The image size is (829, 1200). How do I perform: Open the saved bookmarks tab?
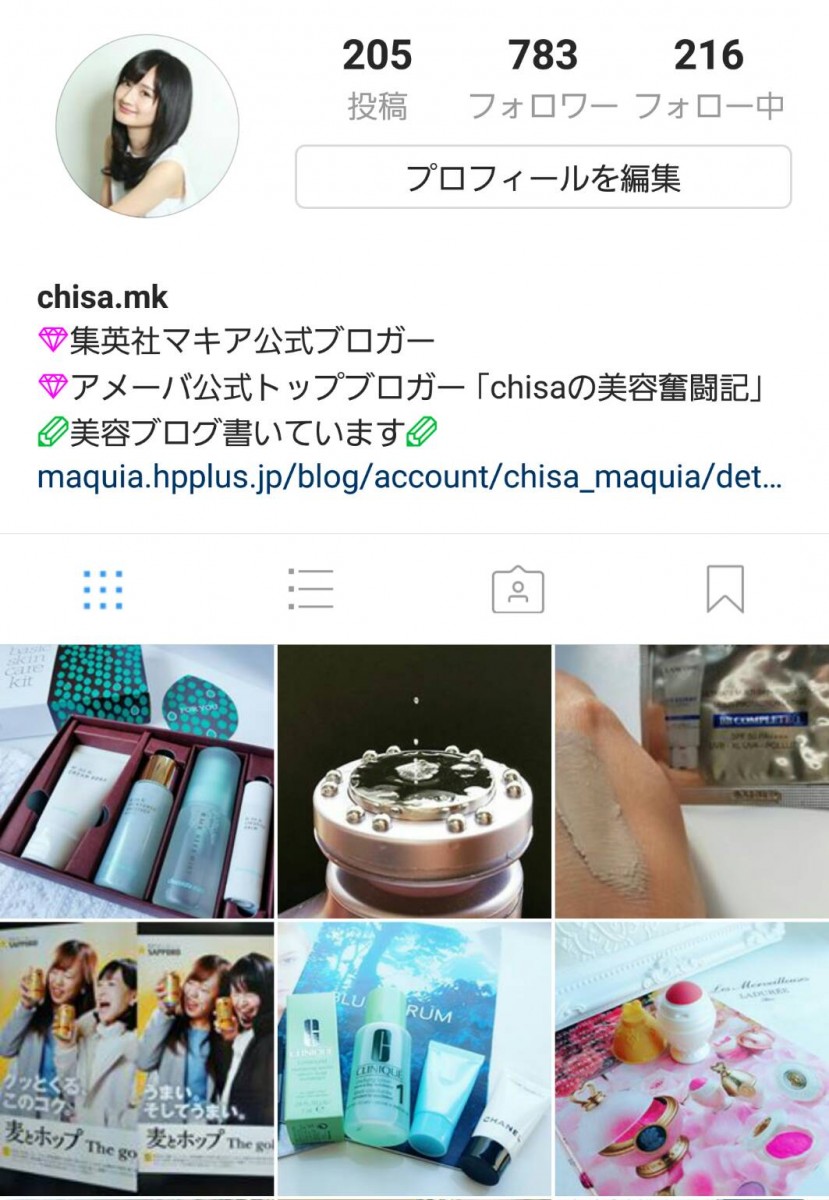point(724,590)
